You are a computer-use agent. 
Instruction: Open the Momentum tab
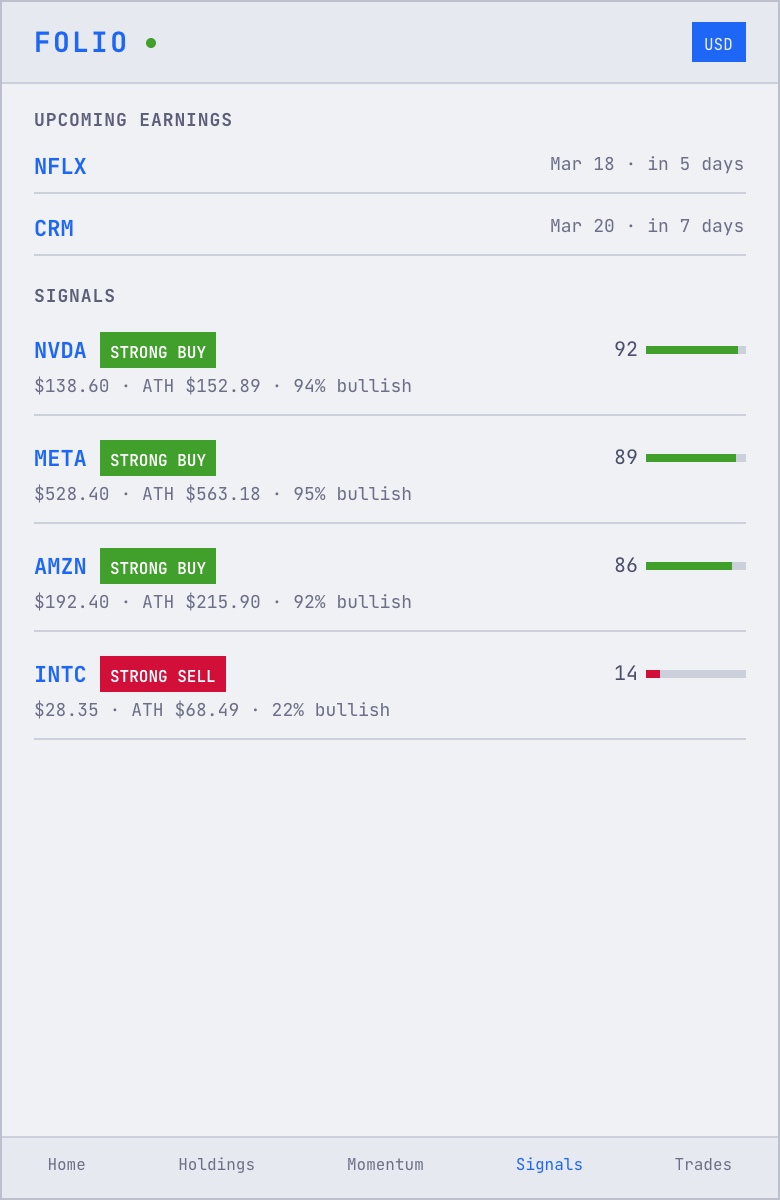pyautogui.click(x=385, y=1164)
